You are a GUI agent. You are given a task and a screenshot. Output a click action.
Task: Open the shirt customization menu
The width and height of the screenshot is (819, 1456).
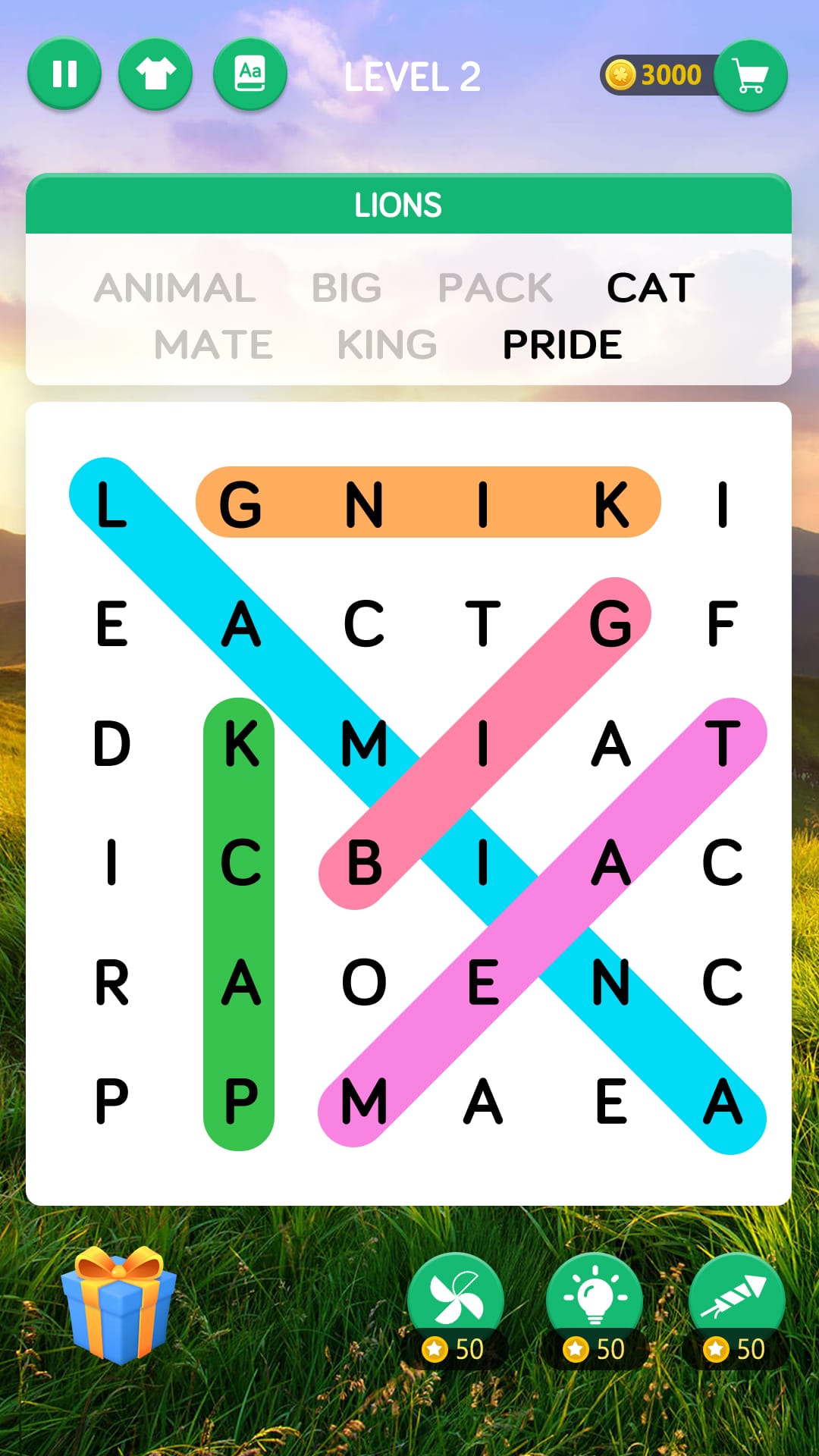(x=155, y=74)
